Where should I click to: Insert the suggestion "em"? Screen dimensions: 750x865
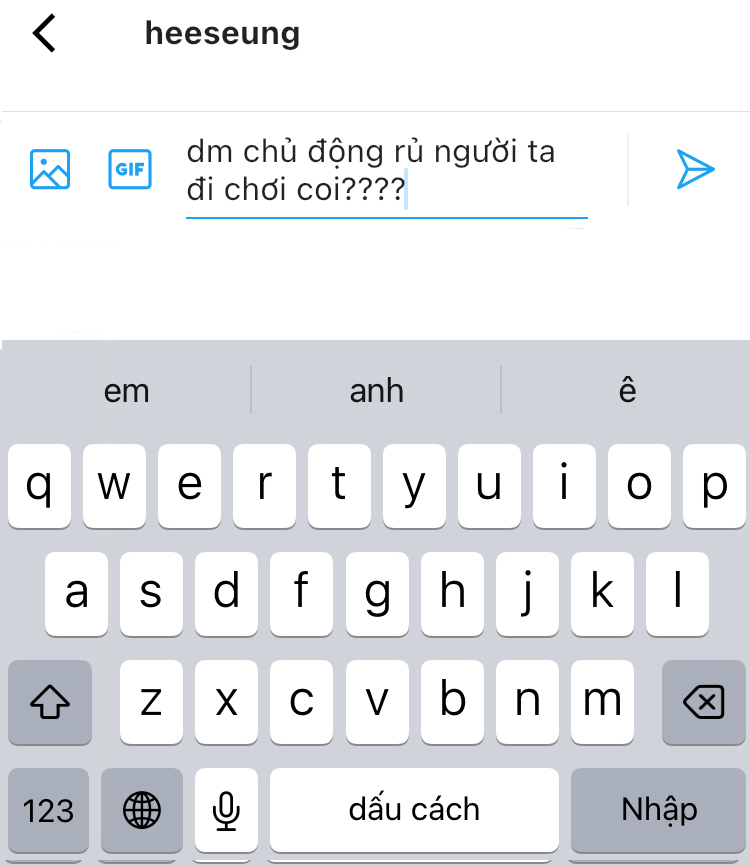point(126,391)
